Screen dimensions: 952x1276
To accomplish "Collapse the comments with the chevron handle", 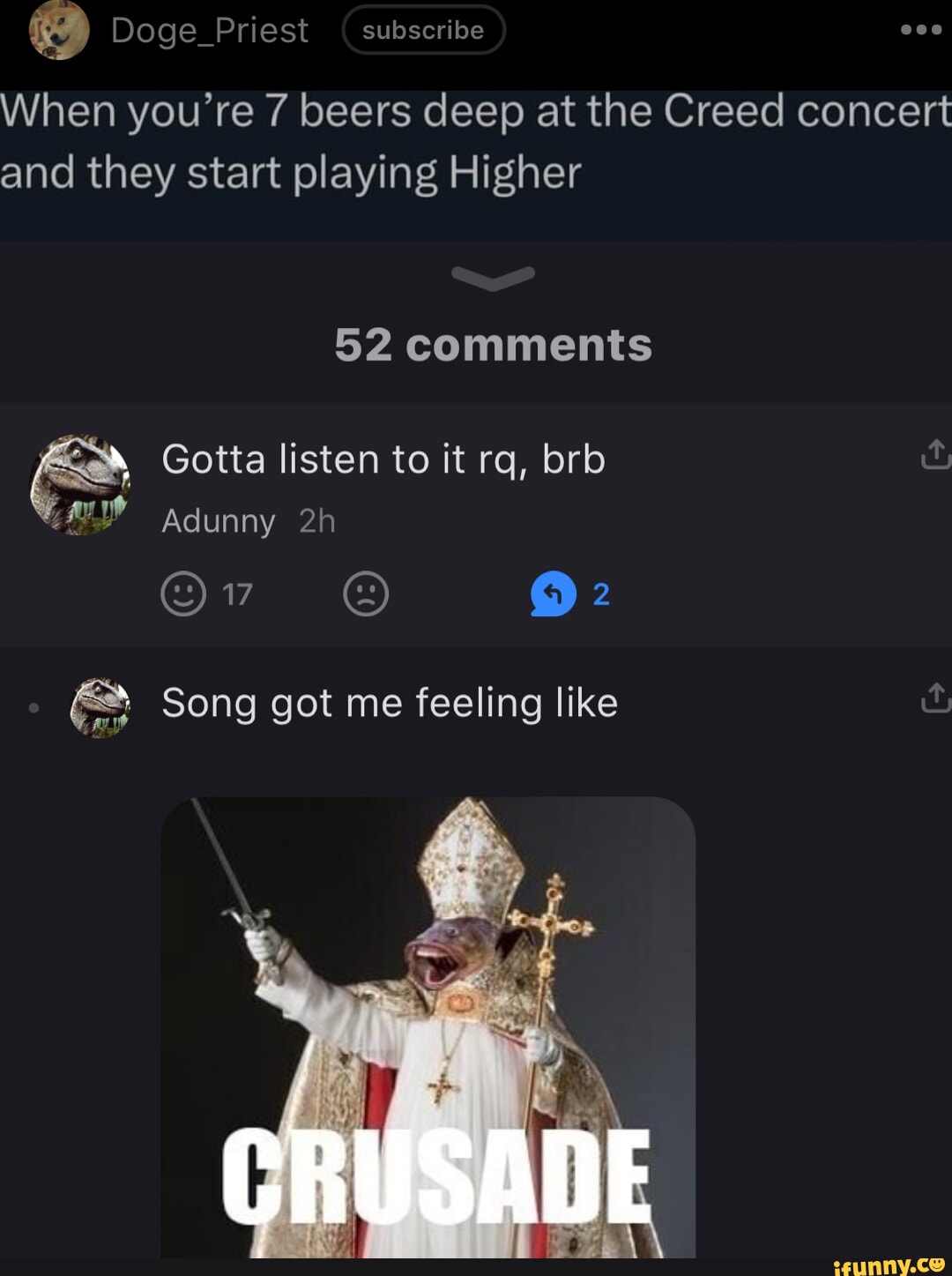I will [493, 278].
